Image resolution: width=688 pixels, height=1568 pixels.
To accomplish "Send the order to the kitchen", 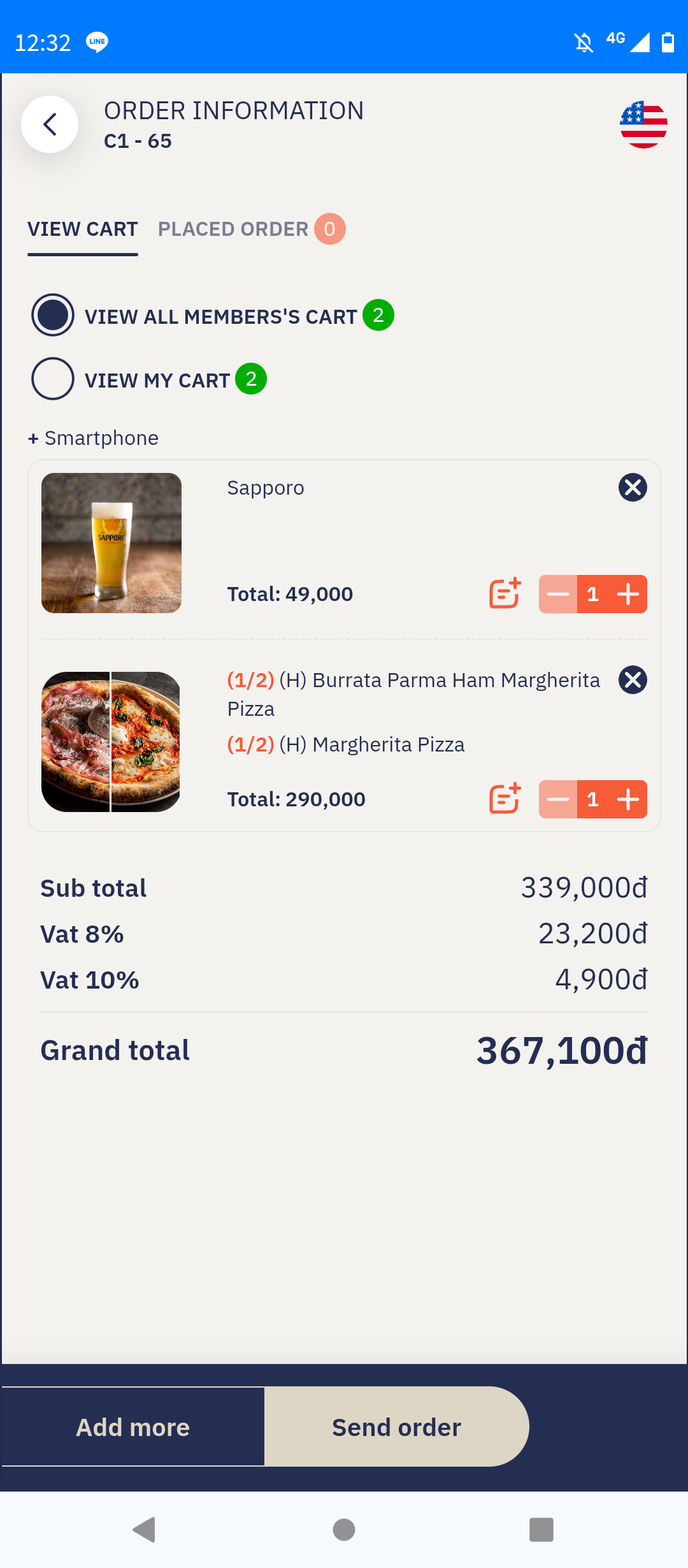I will click(396, 1427).
